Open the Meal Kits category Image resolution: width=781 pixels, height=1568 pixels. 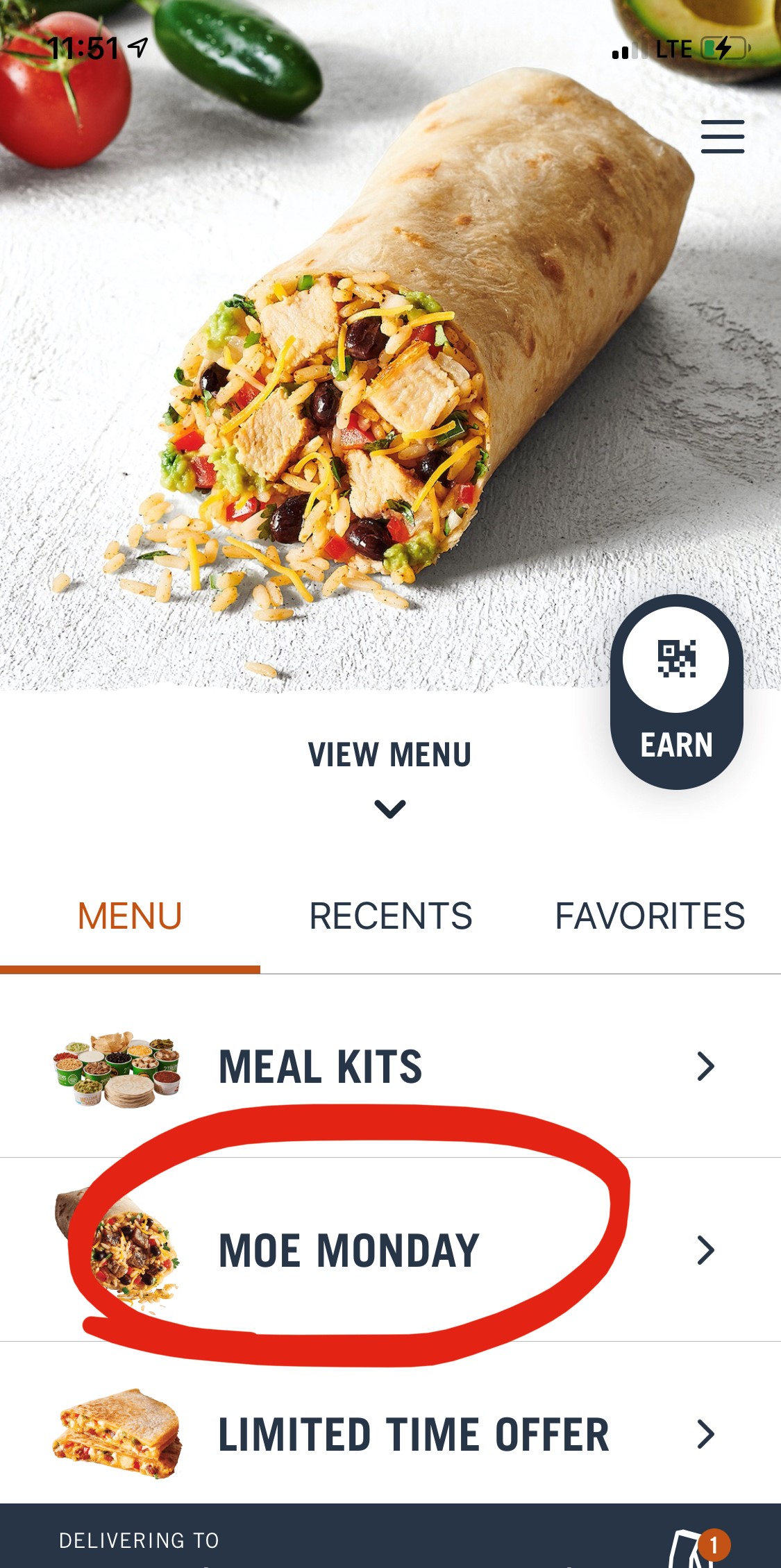[390, 1066]
